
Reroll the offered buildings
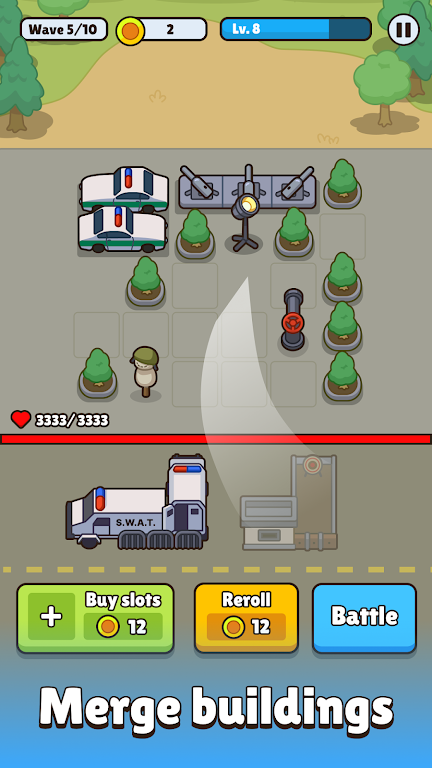tap(246, 618)
